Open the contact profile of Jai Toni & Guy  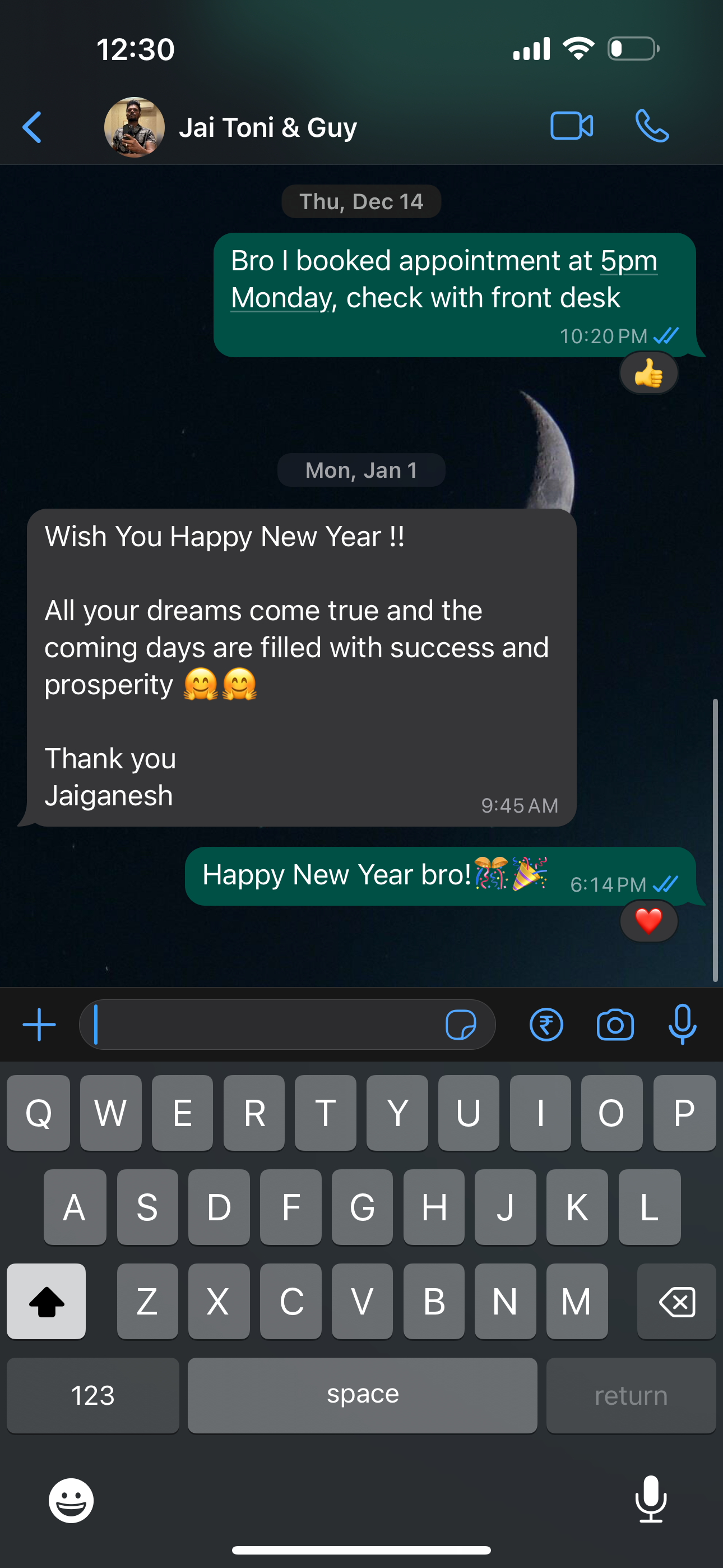click(x=135, y=126)
